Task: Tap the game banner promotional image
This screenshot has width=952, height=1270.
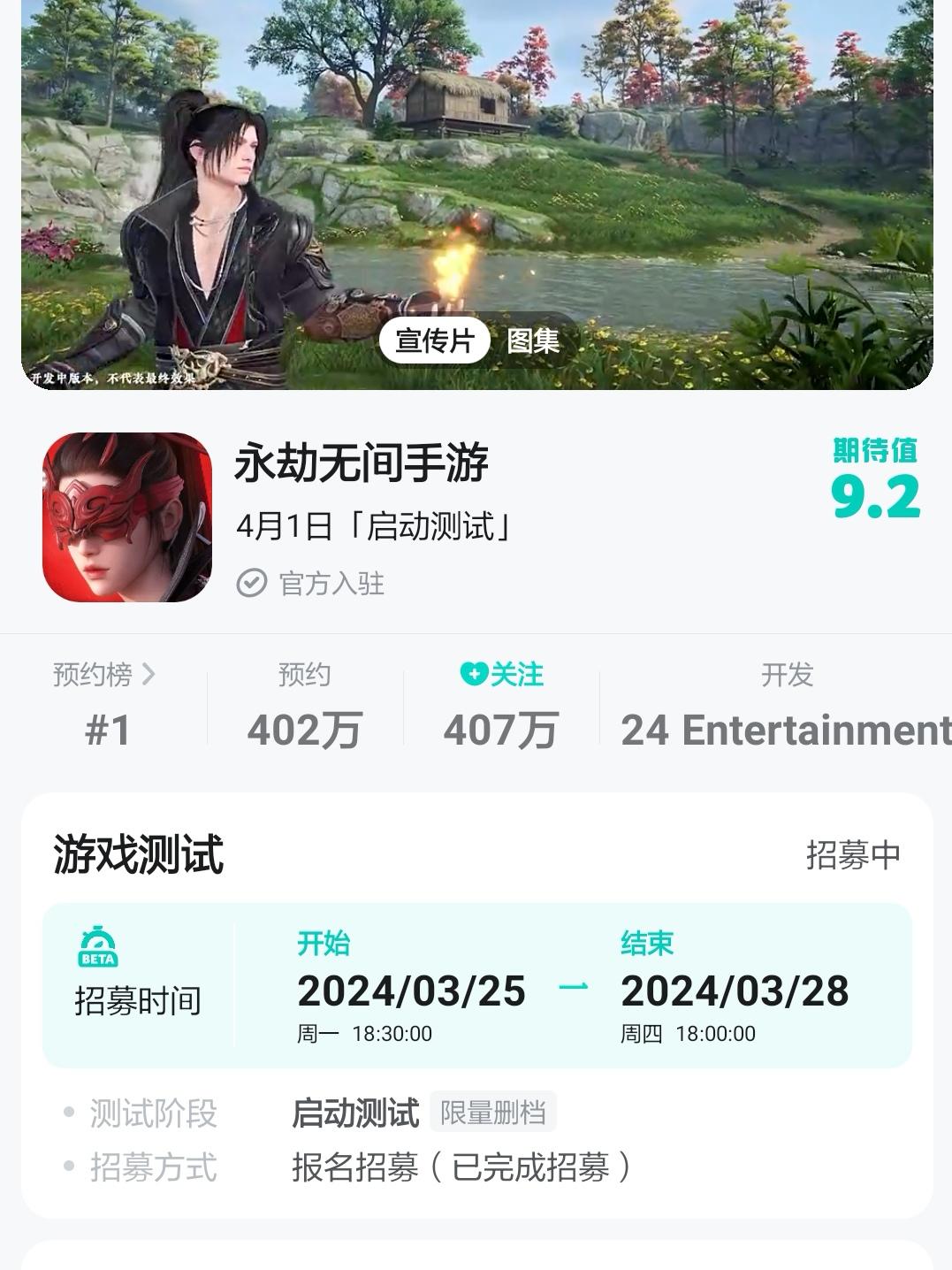Action: [x=476, y=177]
